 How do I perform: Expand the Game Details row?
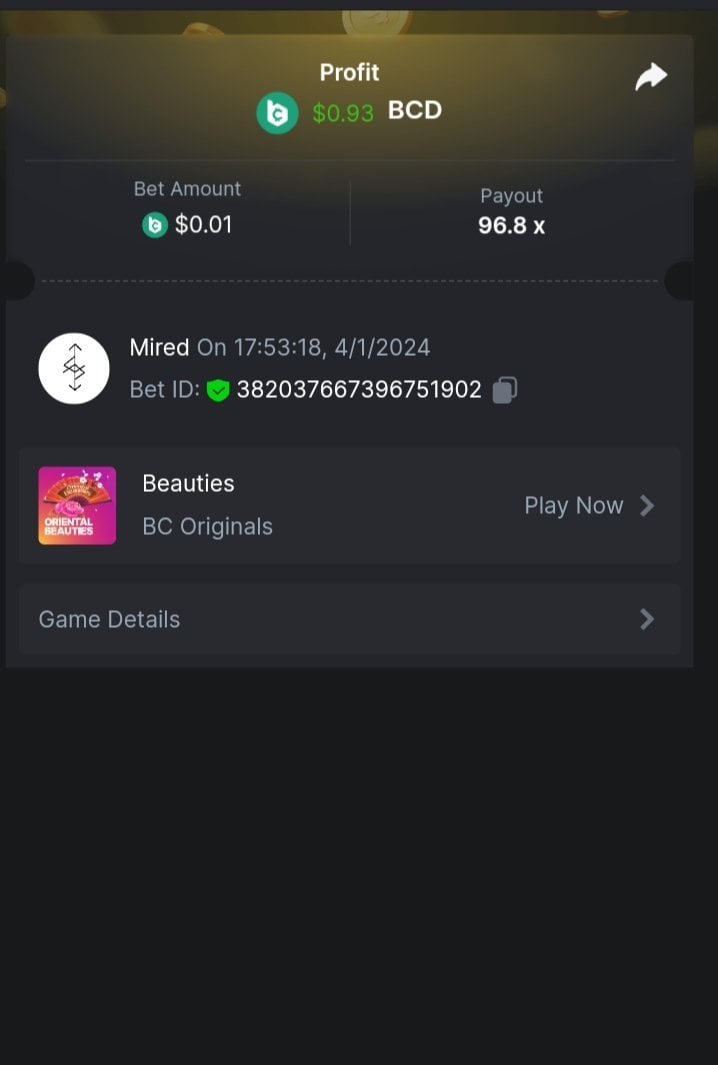(349, 620)
